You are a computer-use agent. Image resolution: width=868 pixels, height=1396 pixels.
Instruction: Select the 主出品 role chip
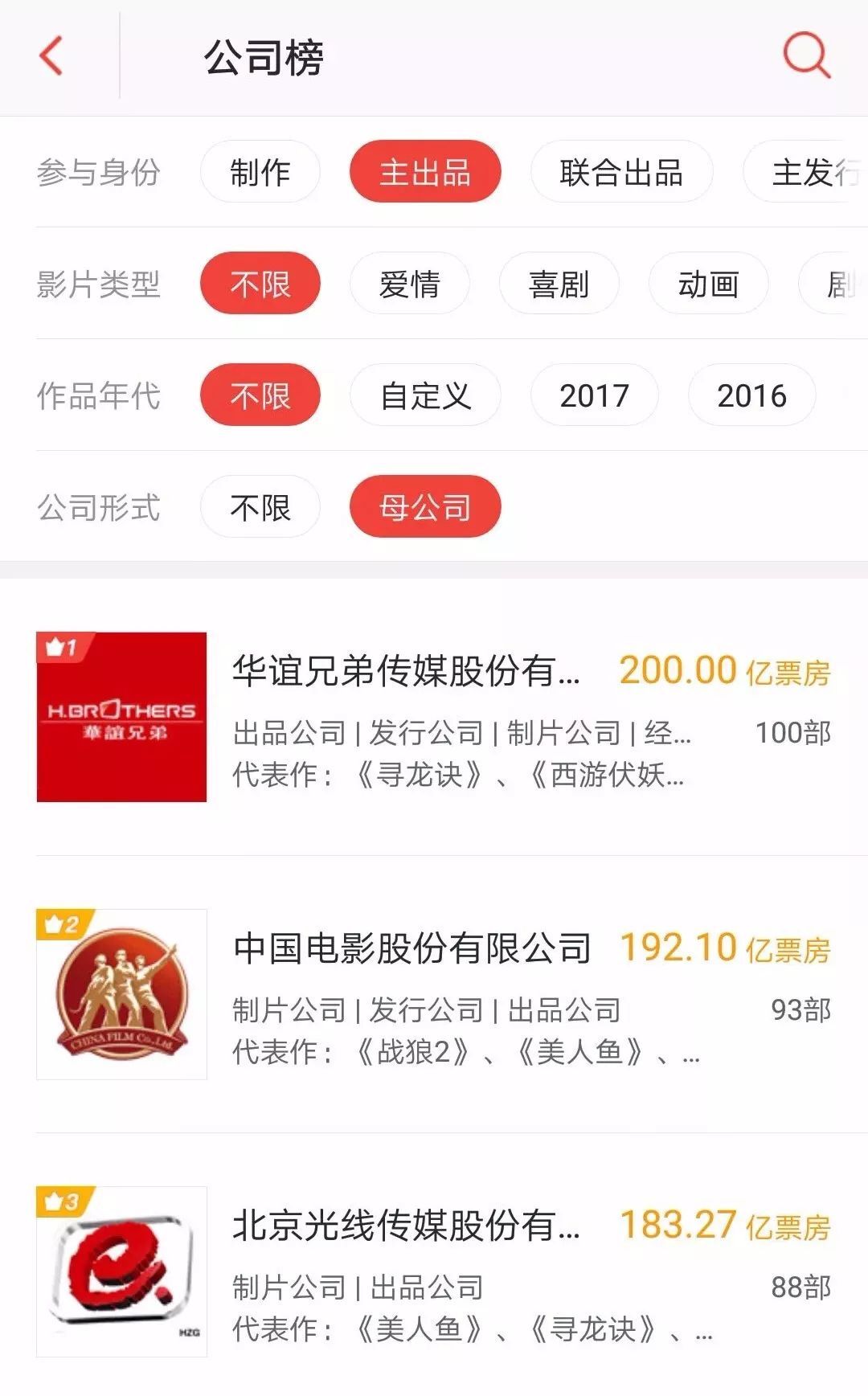(x=424, y=172)
